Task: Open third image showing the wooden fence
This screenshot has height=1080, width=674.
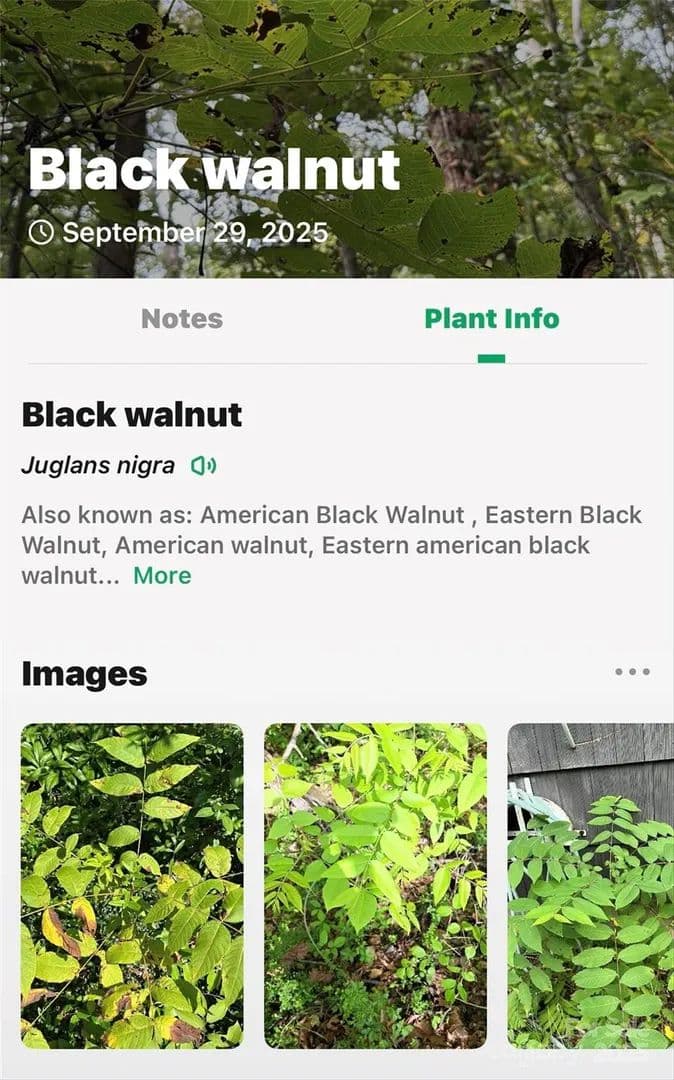Action: pos(590,885)
